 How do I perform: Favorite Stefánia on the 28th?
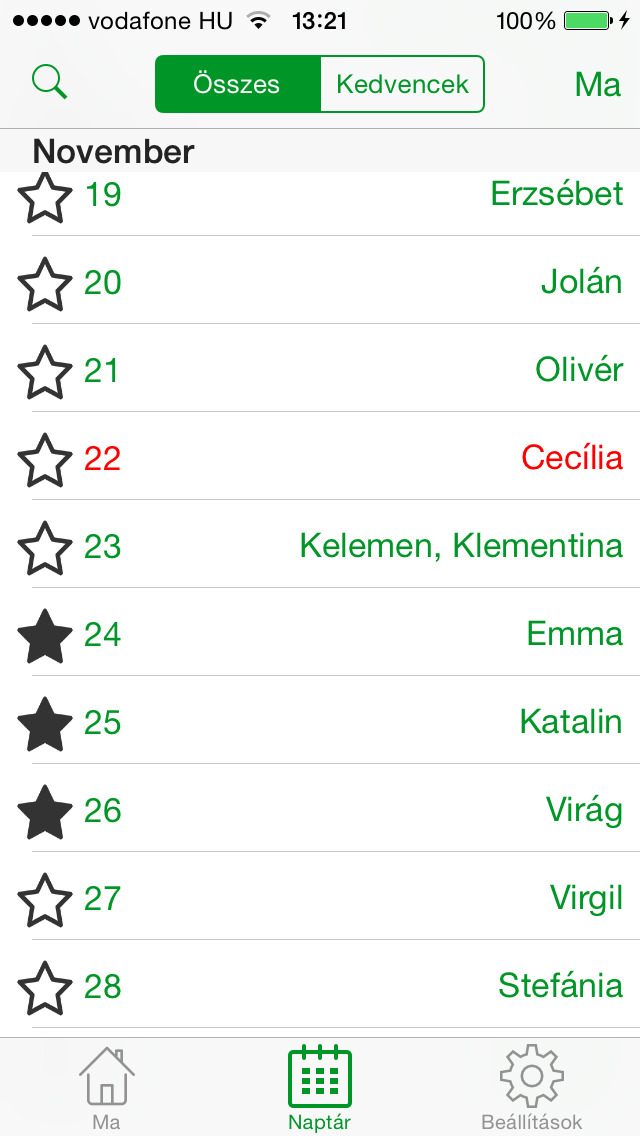click(45, 987)
